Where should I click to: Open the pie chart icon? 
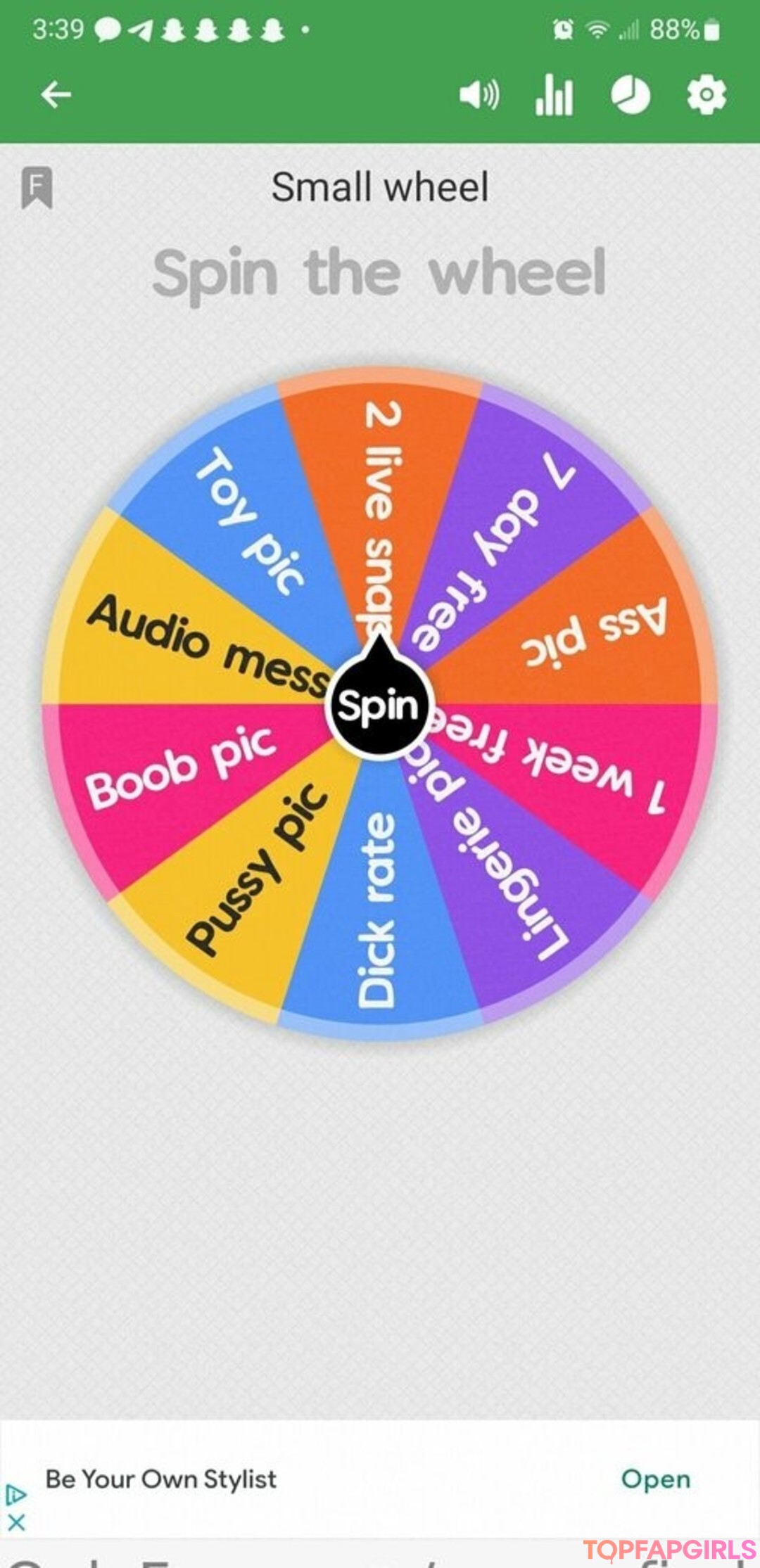(630, 94)
